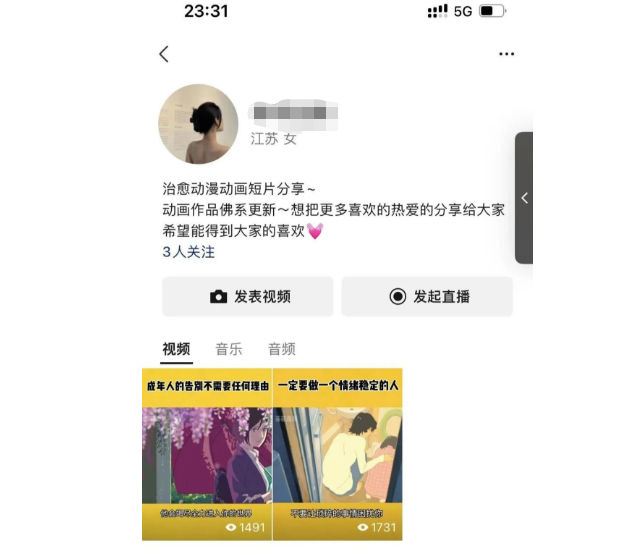Screen dimensions: 623x555
Task: Switch to the 音频 tab
Action: click(281, 349)
